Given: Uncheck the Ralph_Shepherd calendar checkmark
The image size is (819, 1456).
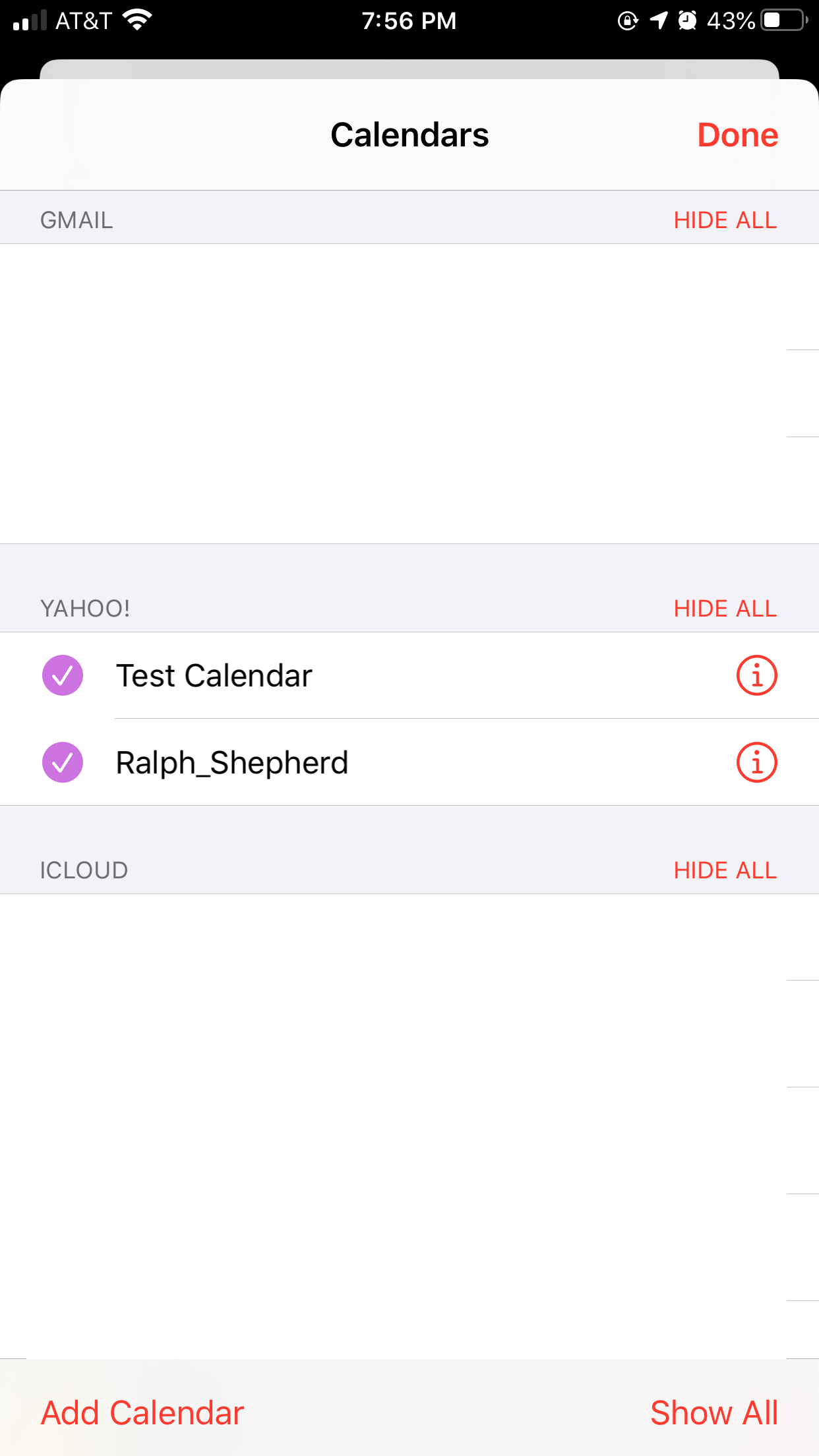Looking at the screenshot, I should [63, 762].
